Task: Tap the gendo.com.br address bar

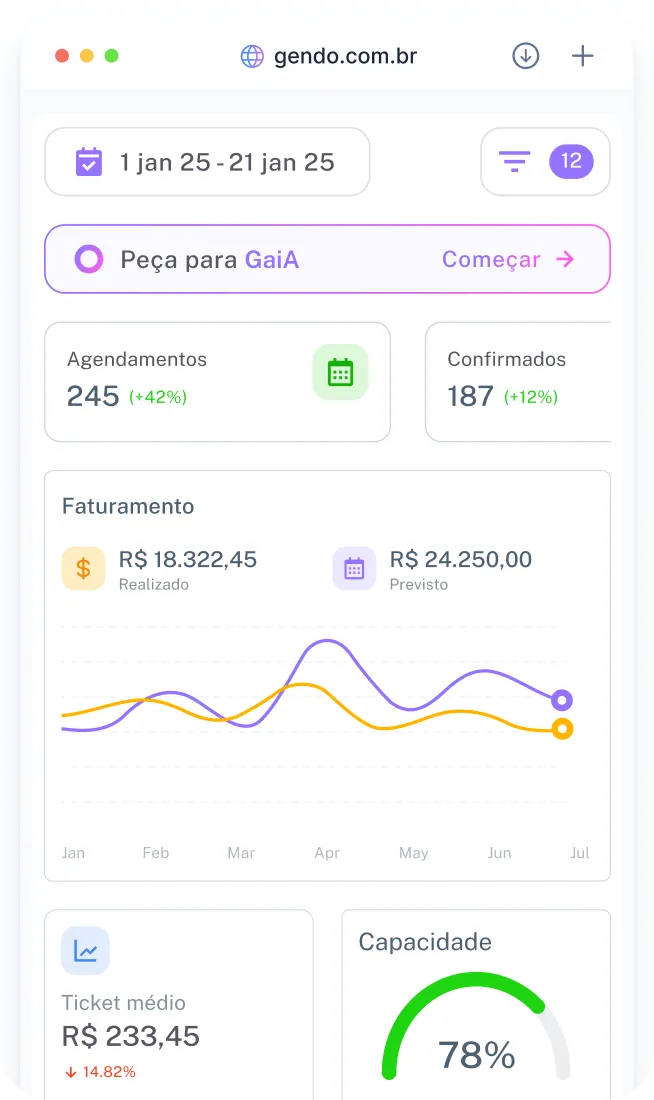Action: (330, 56)
